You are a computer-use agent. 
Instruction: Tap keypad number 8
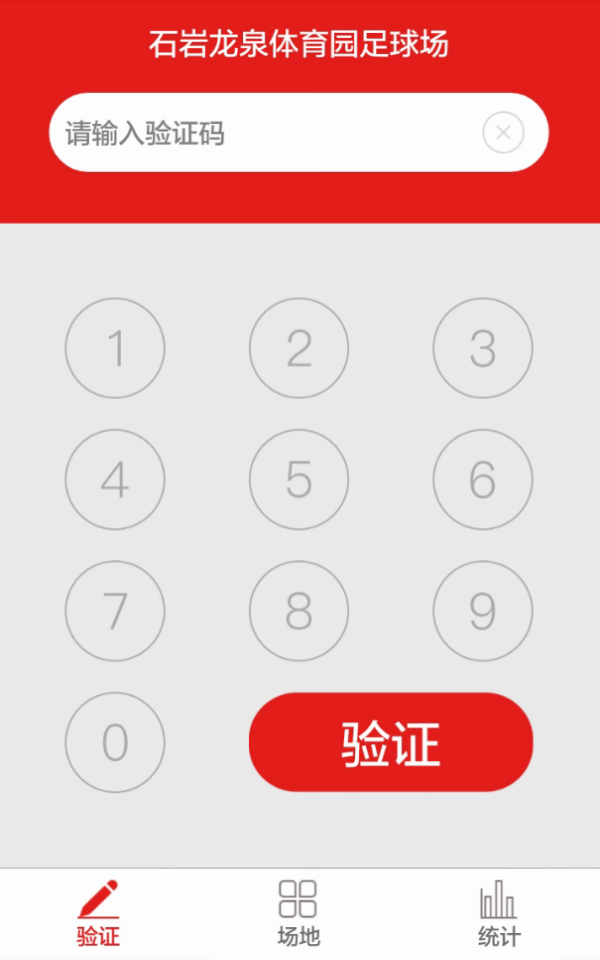299,611
